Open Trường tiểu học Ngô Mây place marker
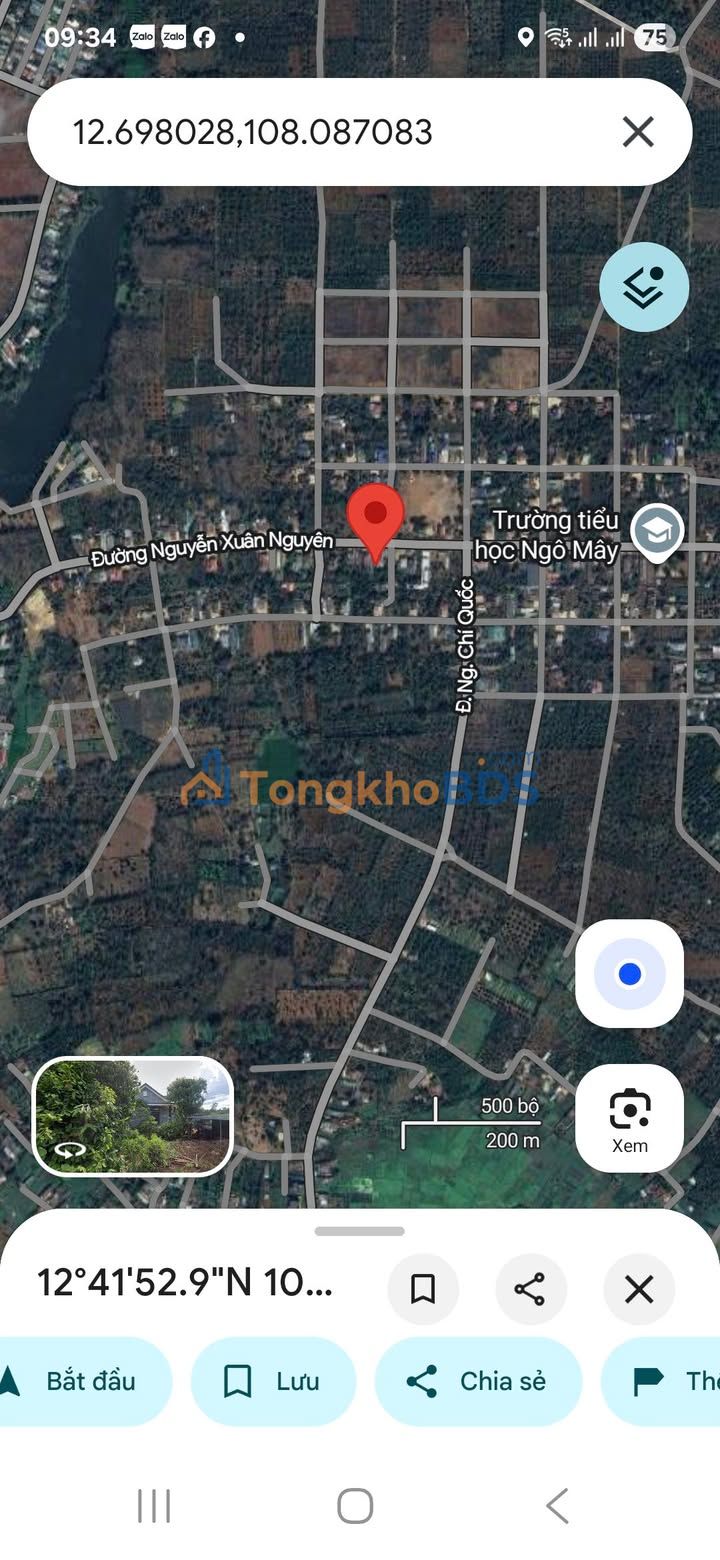Viewport: 720px width, 1560px height. click(x=657, y=532)
